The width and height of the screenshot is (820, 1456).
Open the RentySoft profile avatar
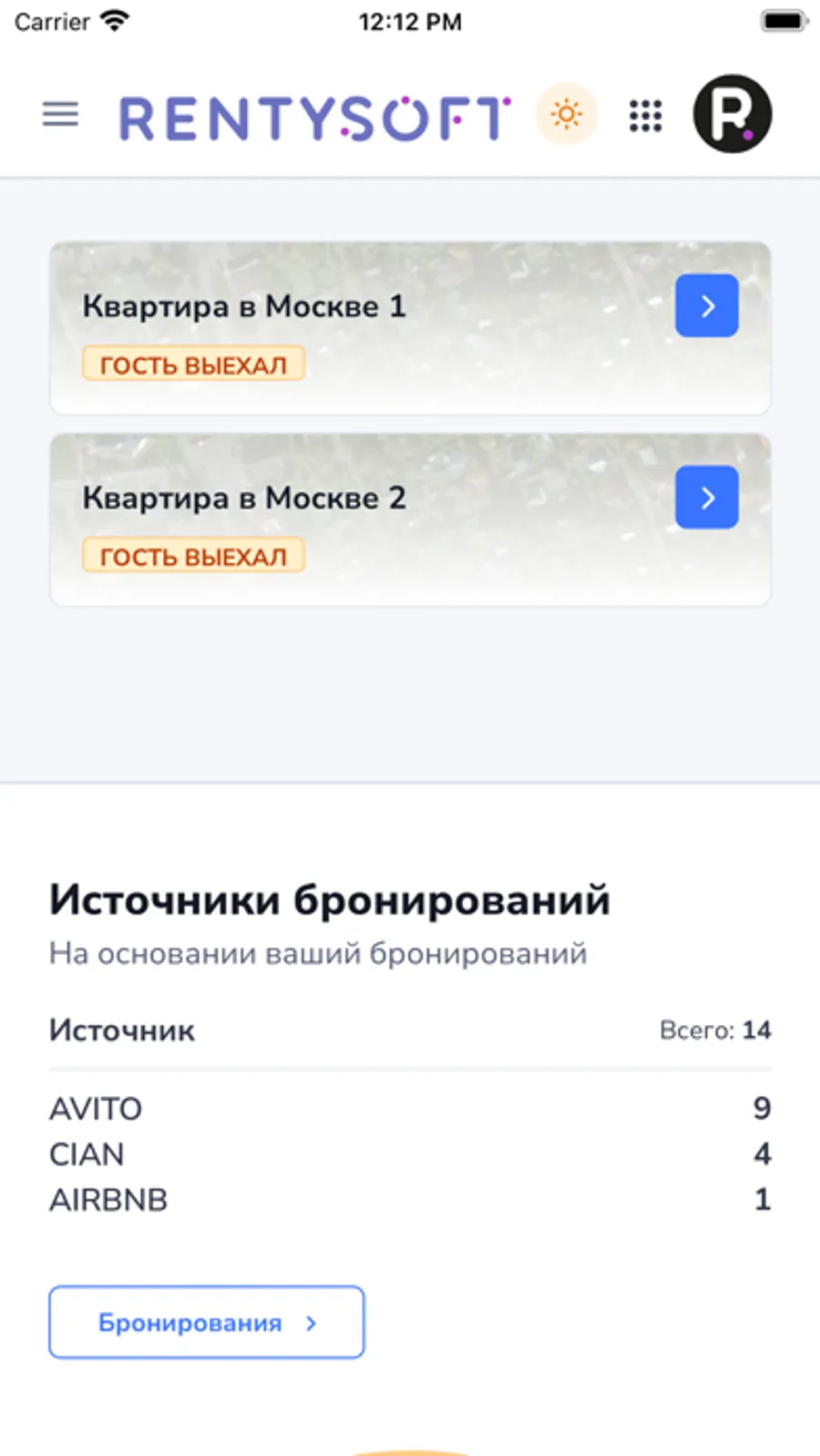pyautogui.click(x=733, y=113)
